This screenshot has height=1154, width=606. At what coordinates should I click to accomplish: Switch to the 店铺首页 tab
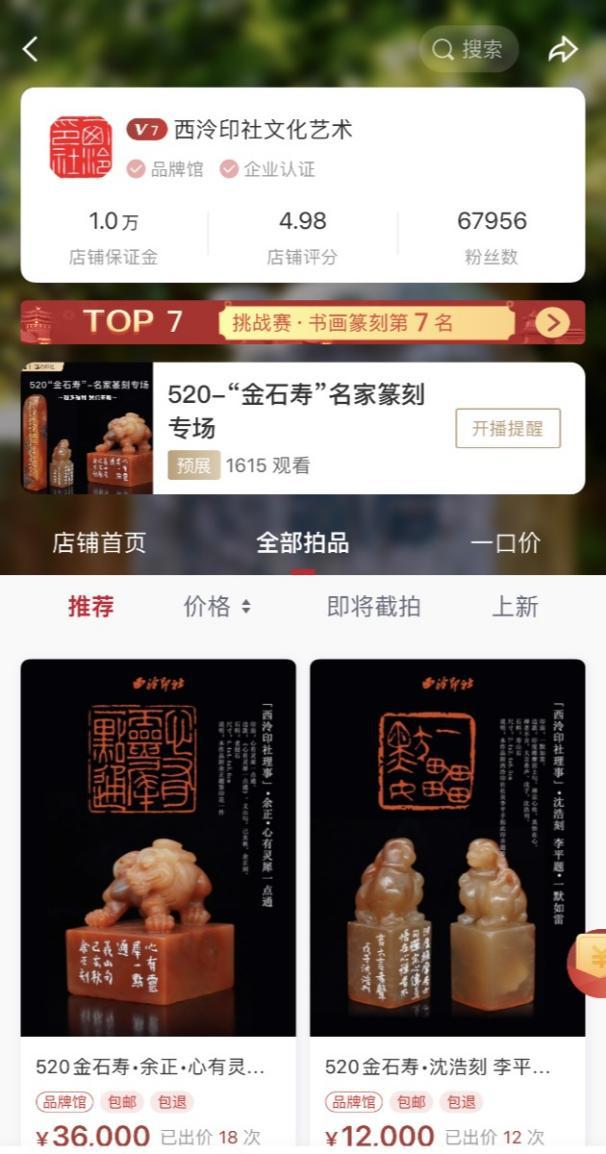tap(99, 543)
